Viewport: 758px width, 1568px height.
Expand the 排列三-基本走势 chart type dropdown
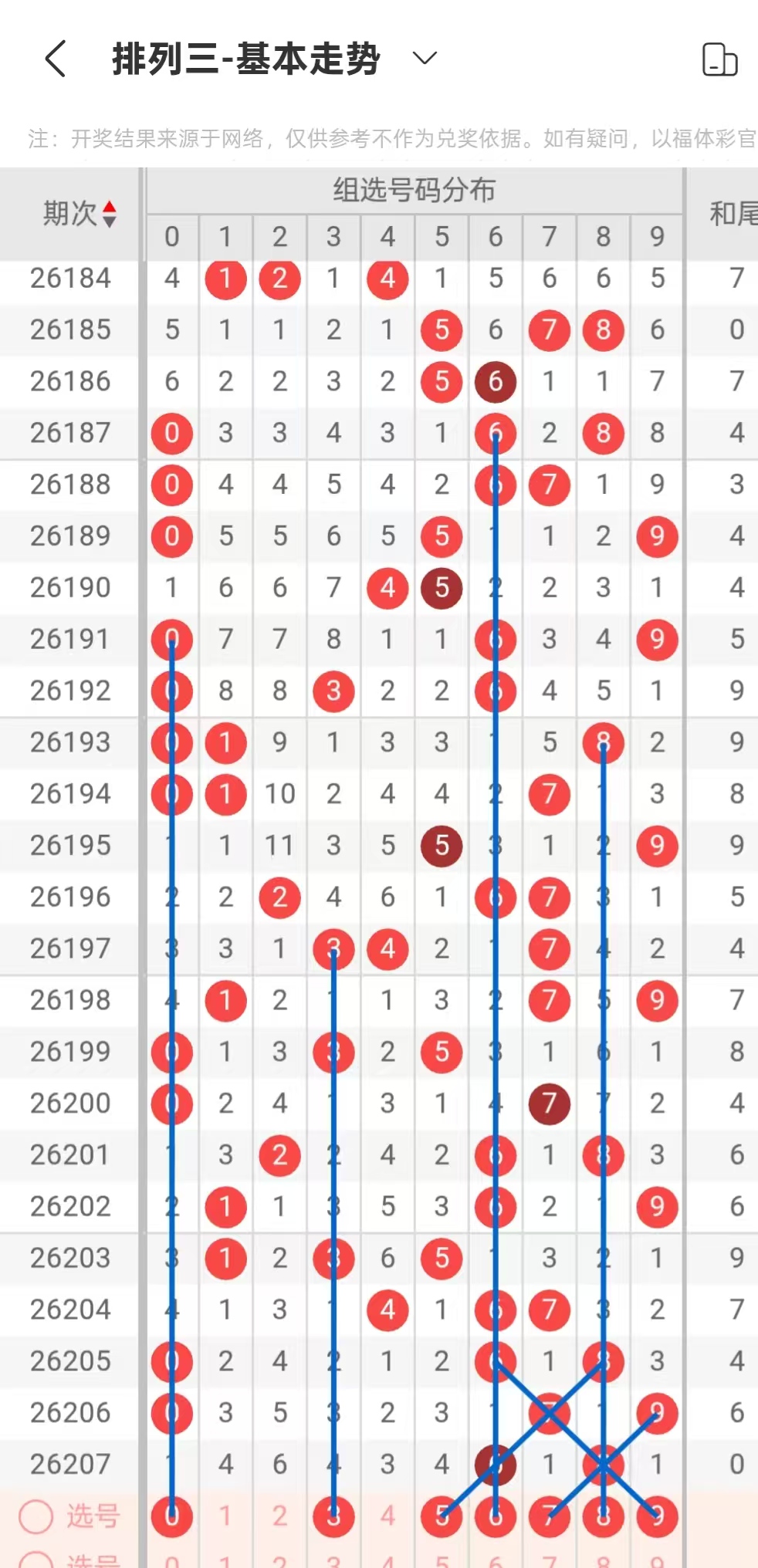425,59
